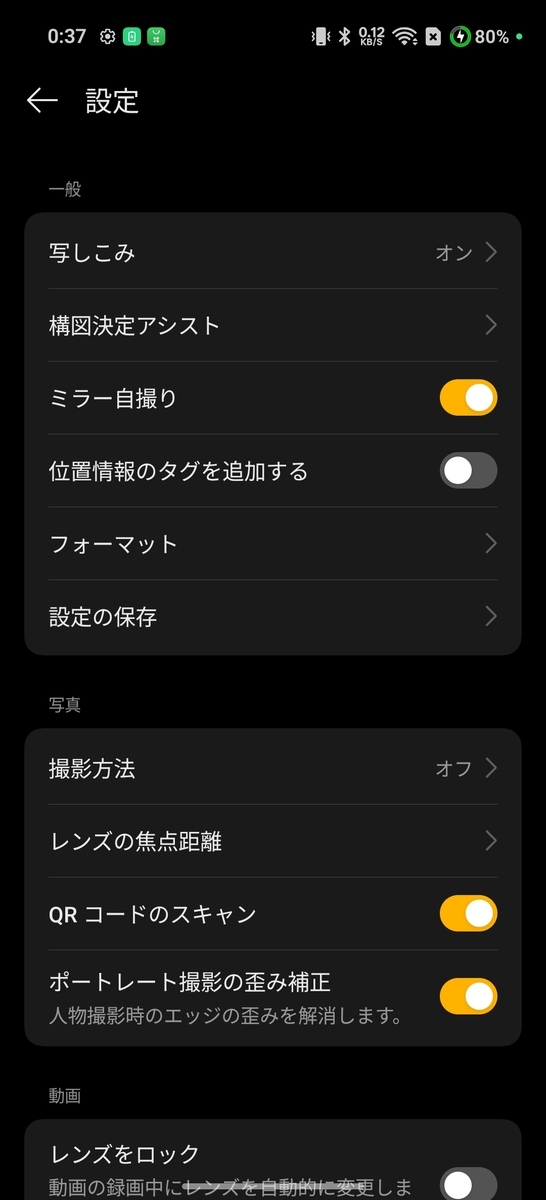Disable QR コードのスキャン
Image resolution: width=546 pixels, height=1200 pixels.
coord(468,914)
